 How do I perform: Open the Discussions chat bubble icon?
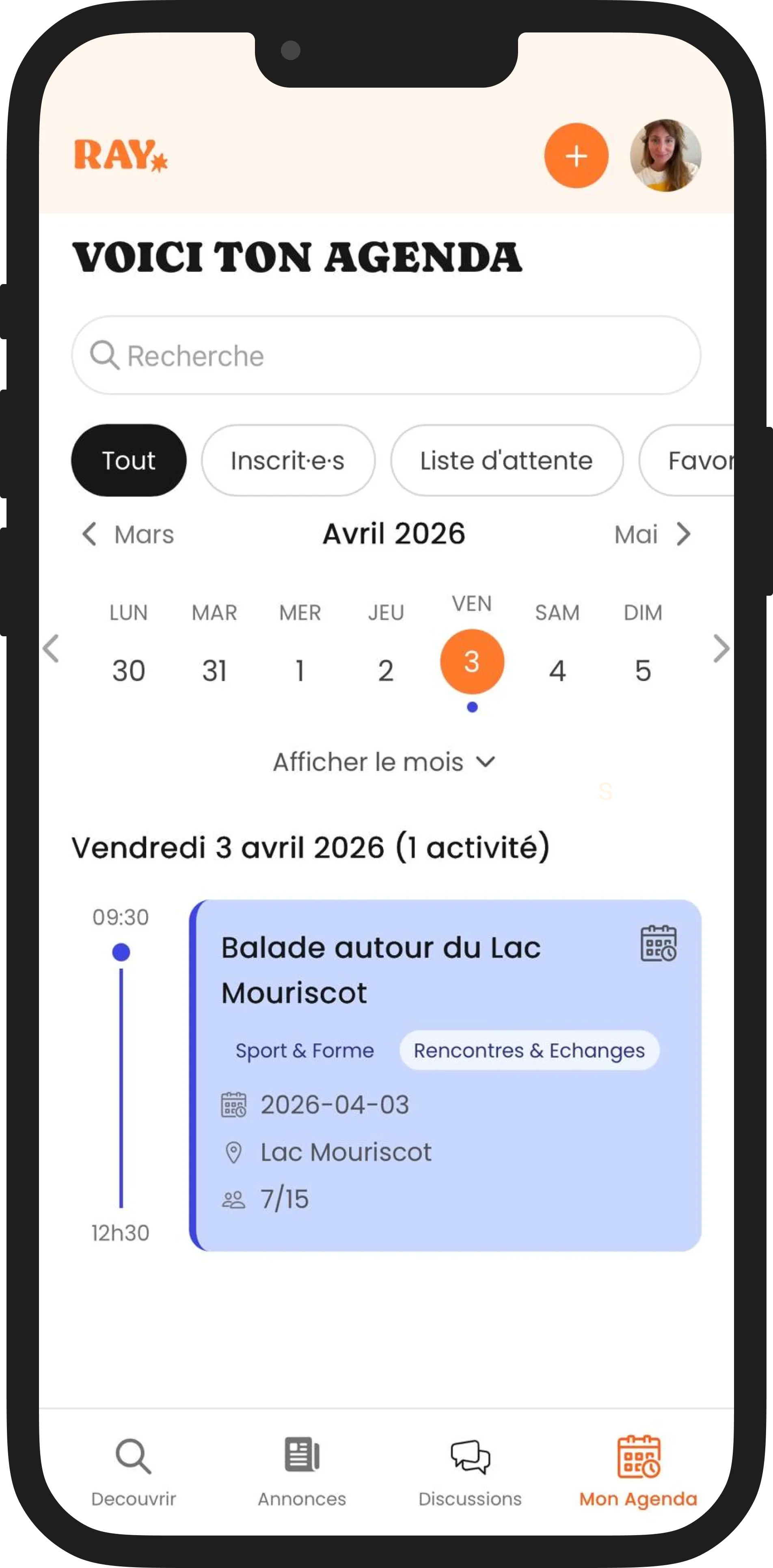pyautogui.click(x=470, y=1456)
